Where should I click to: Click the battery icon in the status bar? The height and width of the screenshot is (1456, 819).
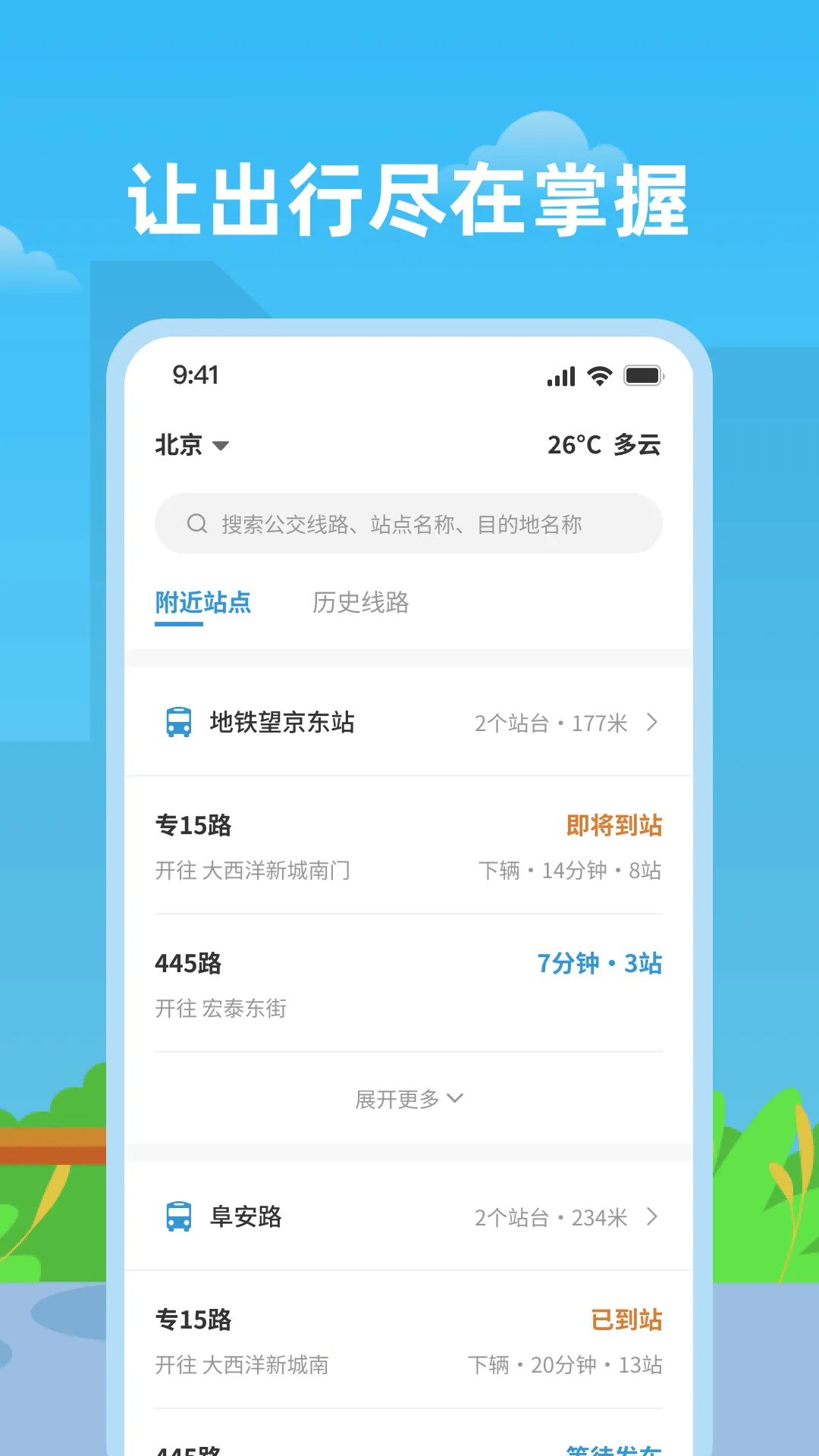(x=644, y=374)
